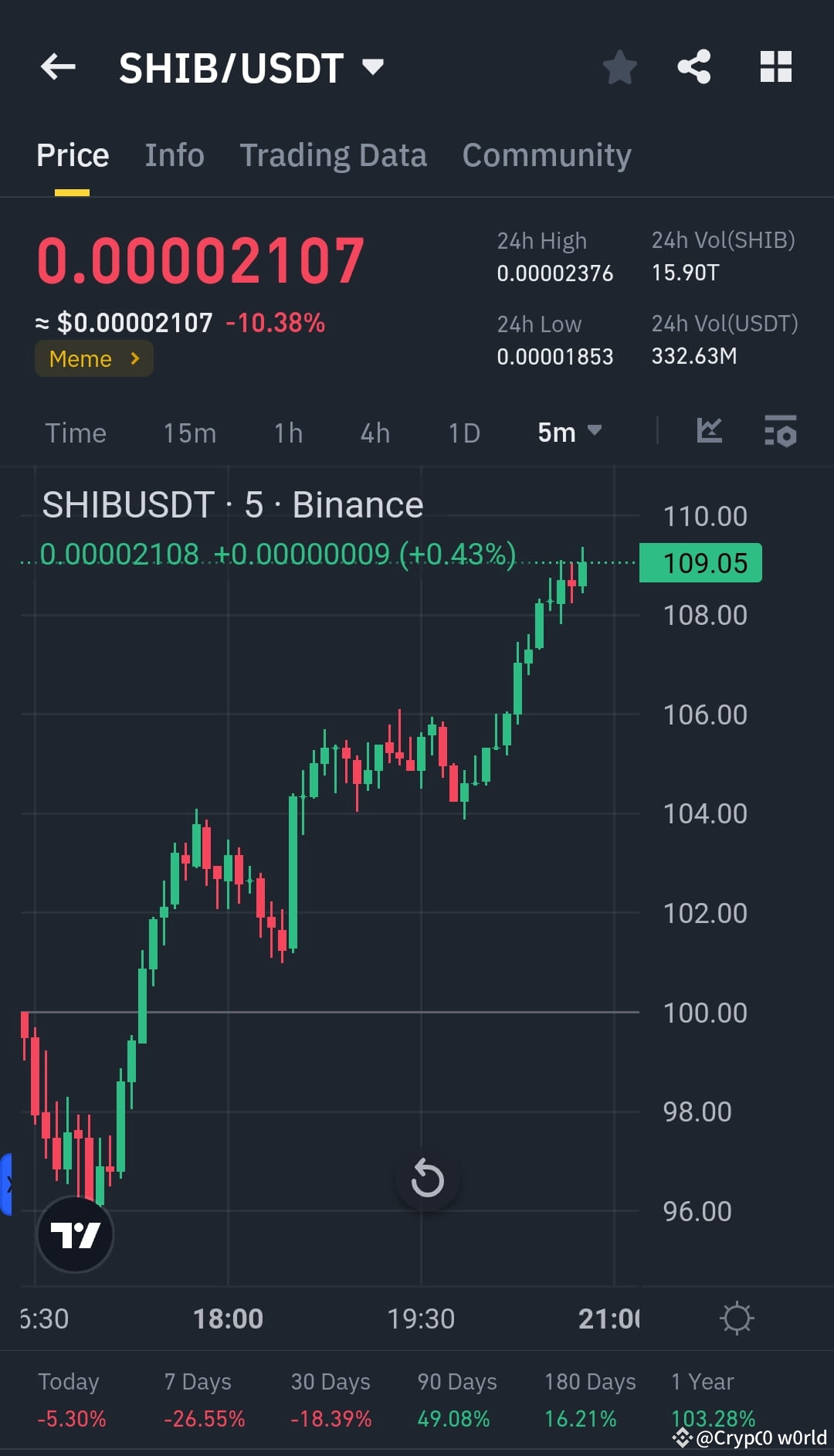Expand the 5m interval dropdown
Screen dimensions: 834x1456
coord(568,433)
